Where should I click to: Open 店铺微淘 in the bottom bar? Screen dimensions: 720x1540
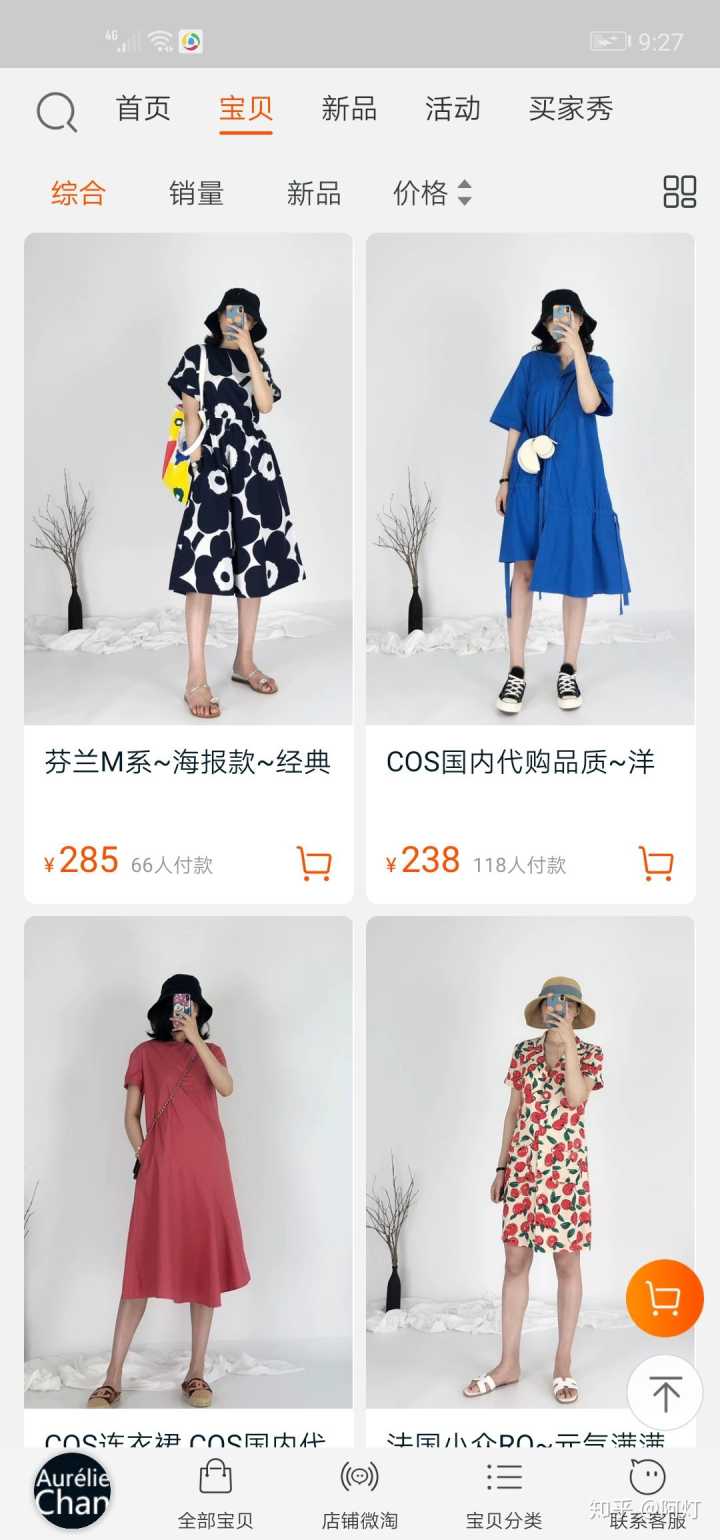pos(360,1494)
